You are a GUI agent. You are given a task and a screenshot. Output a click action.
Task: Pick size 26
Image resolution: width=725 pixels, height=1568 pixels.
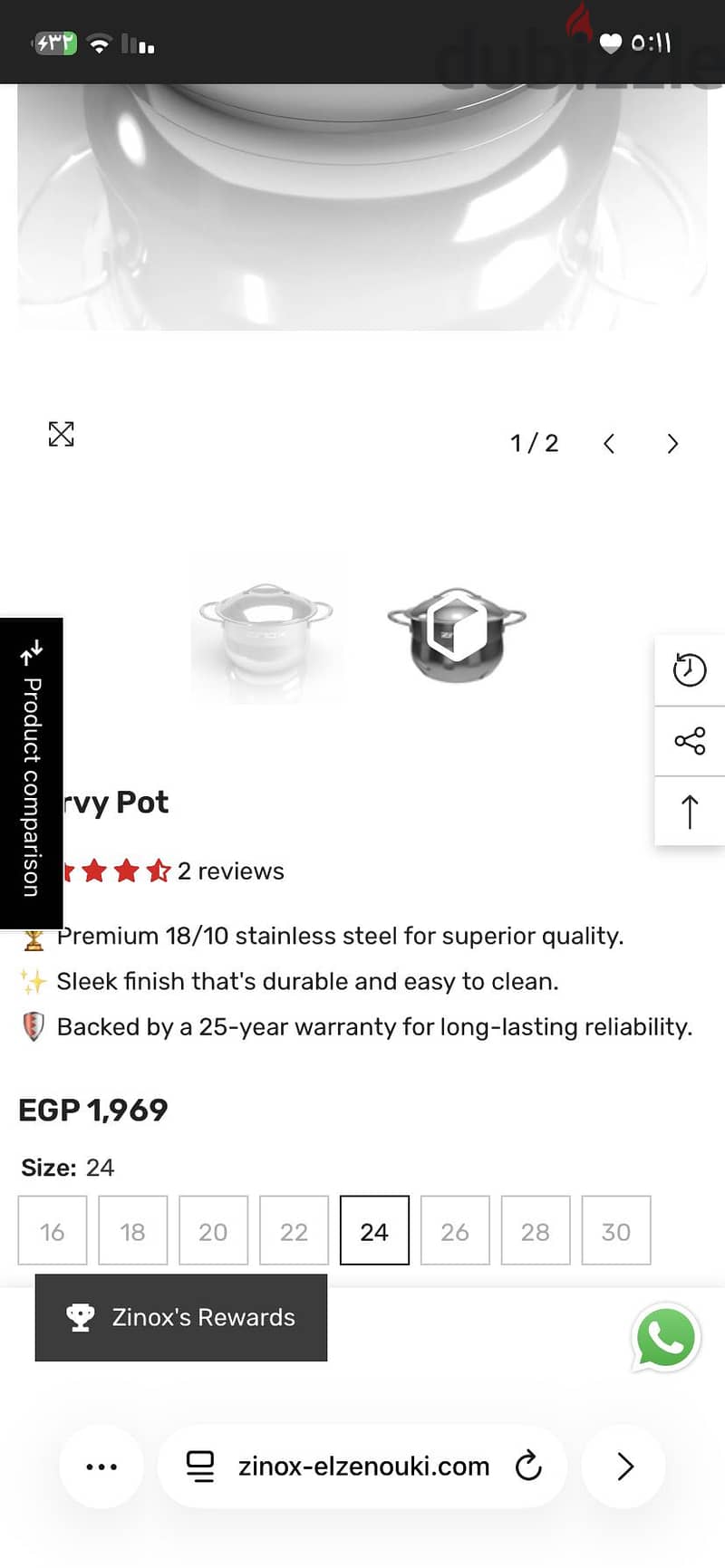point(455,1231)
